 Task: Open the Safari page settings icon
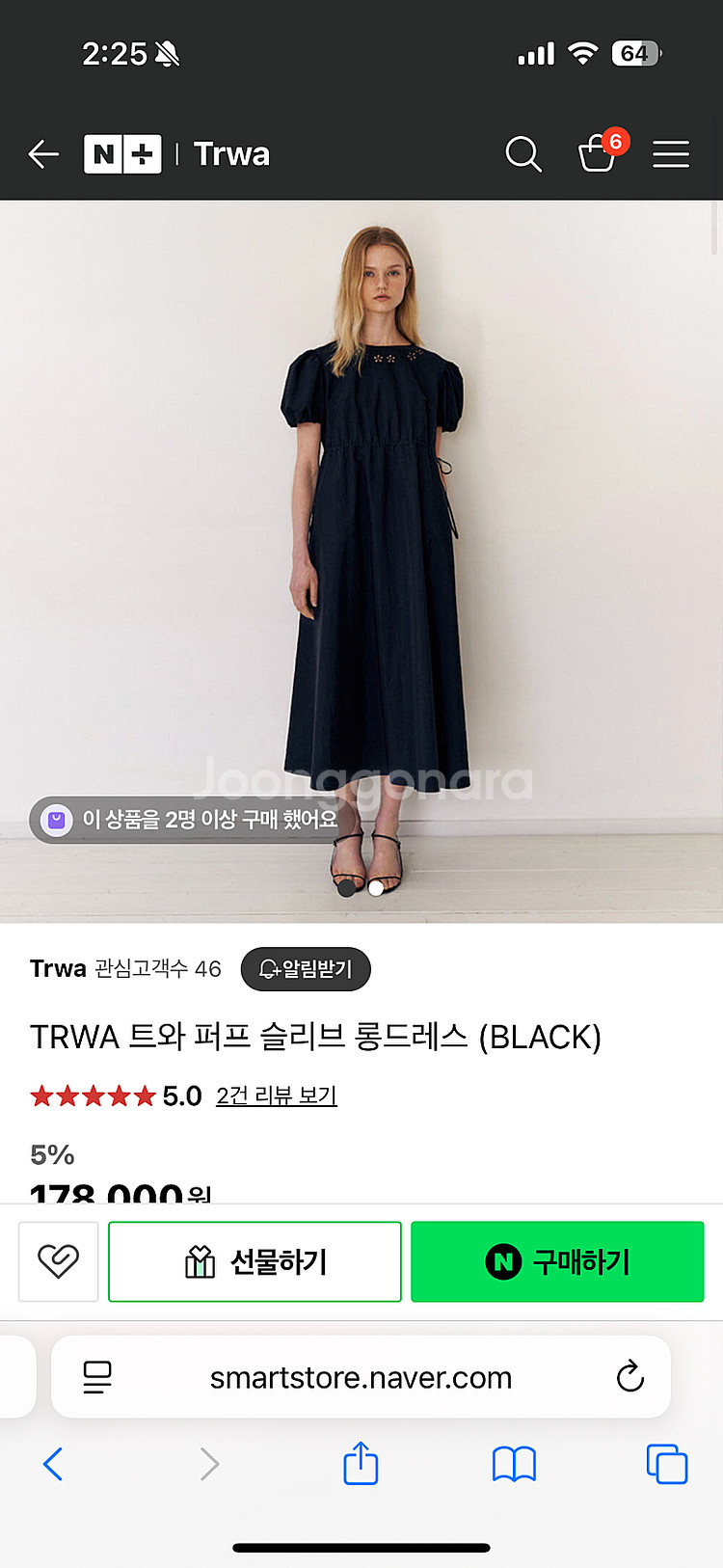[97, 1377]
